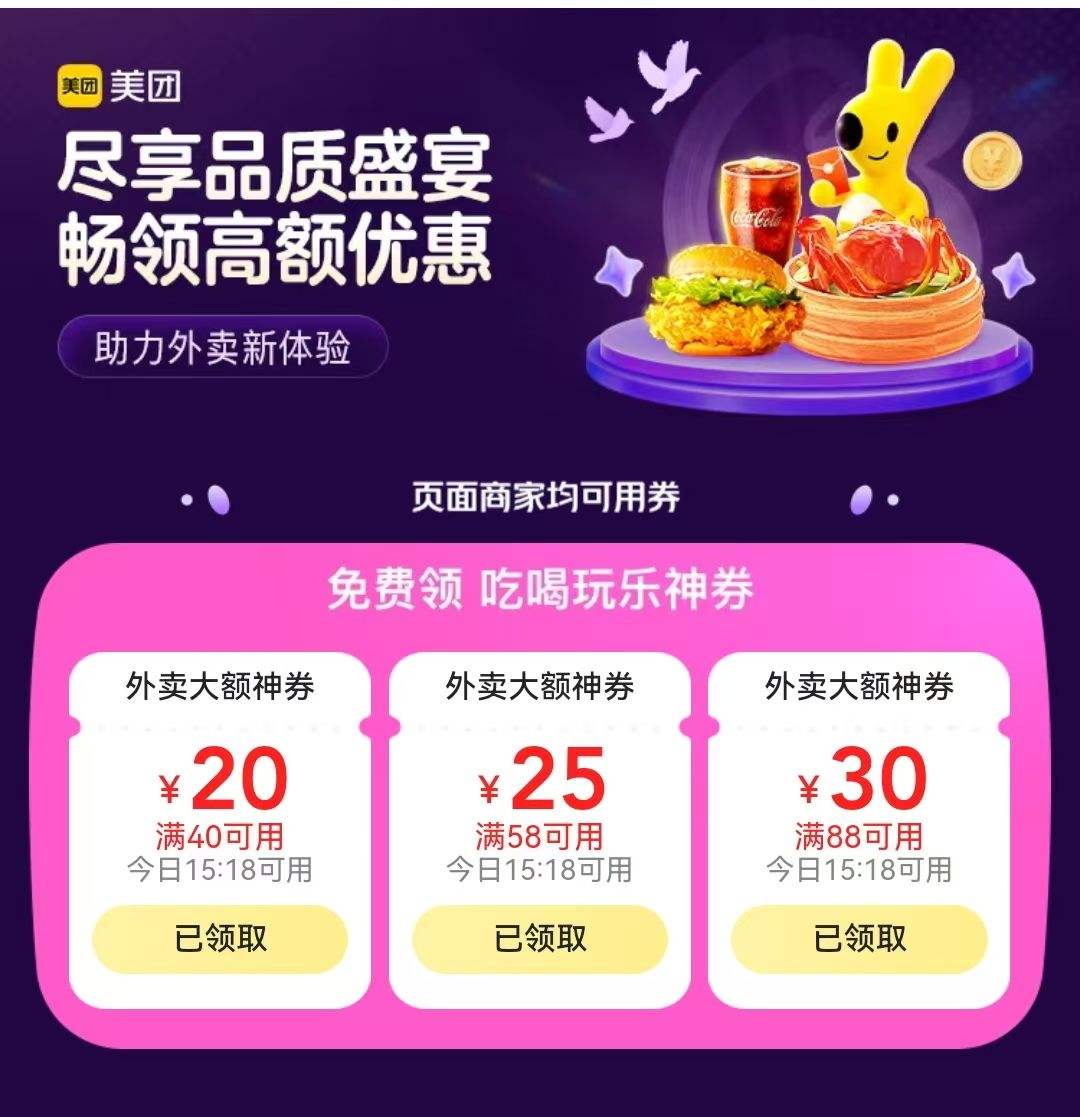Open the ¥25 满58可用 coupon card
The width and height of the screenshot is (1080, 1117).
pos(540,790)
